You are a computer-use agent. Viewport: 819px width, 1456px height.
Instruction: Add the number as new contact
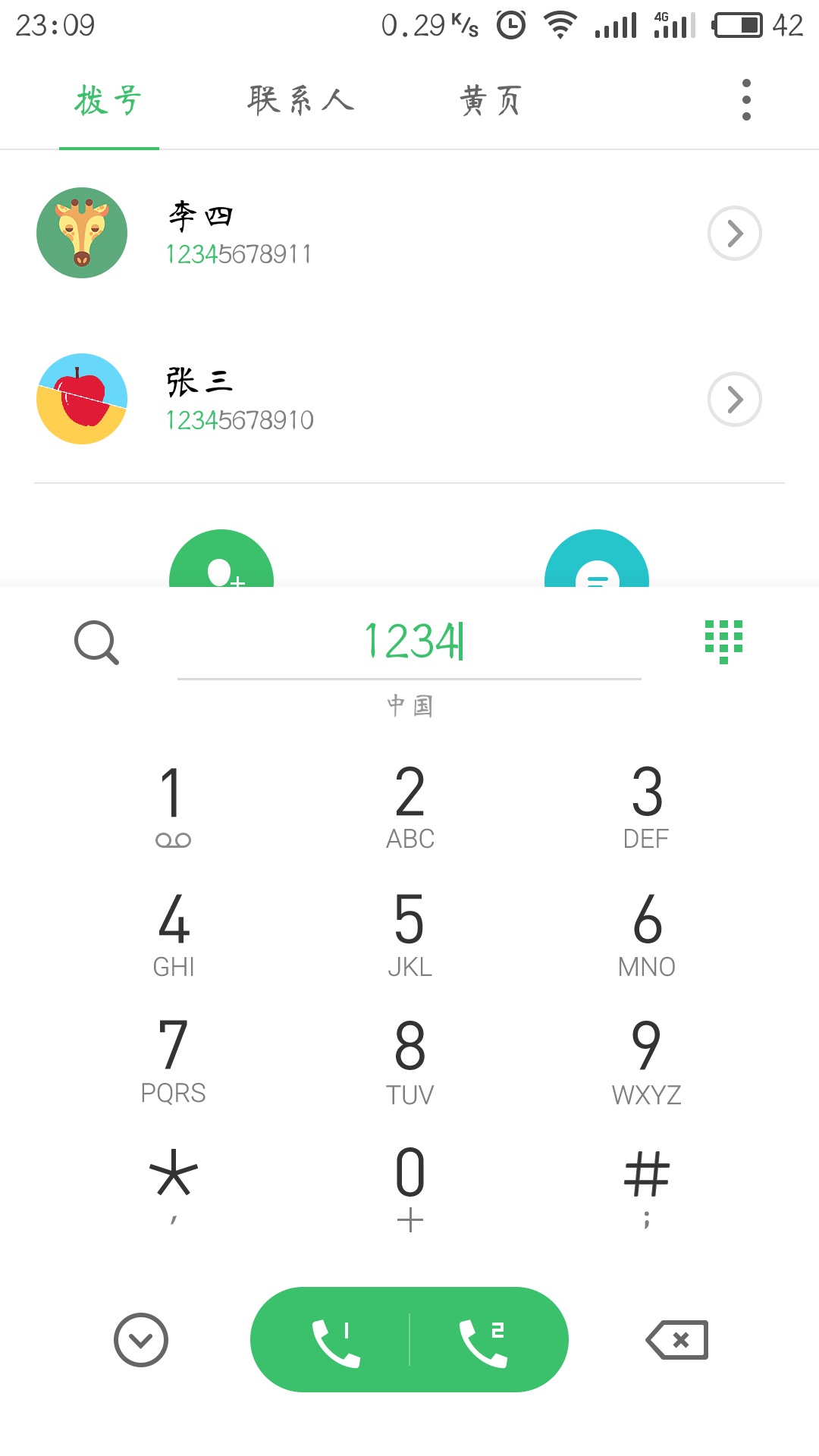pyautogui.click(x=221, y=561)
